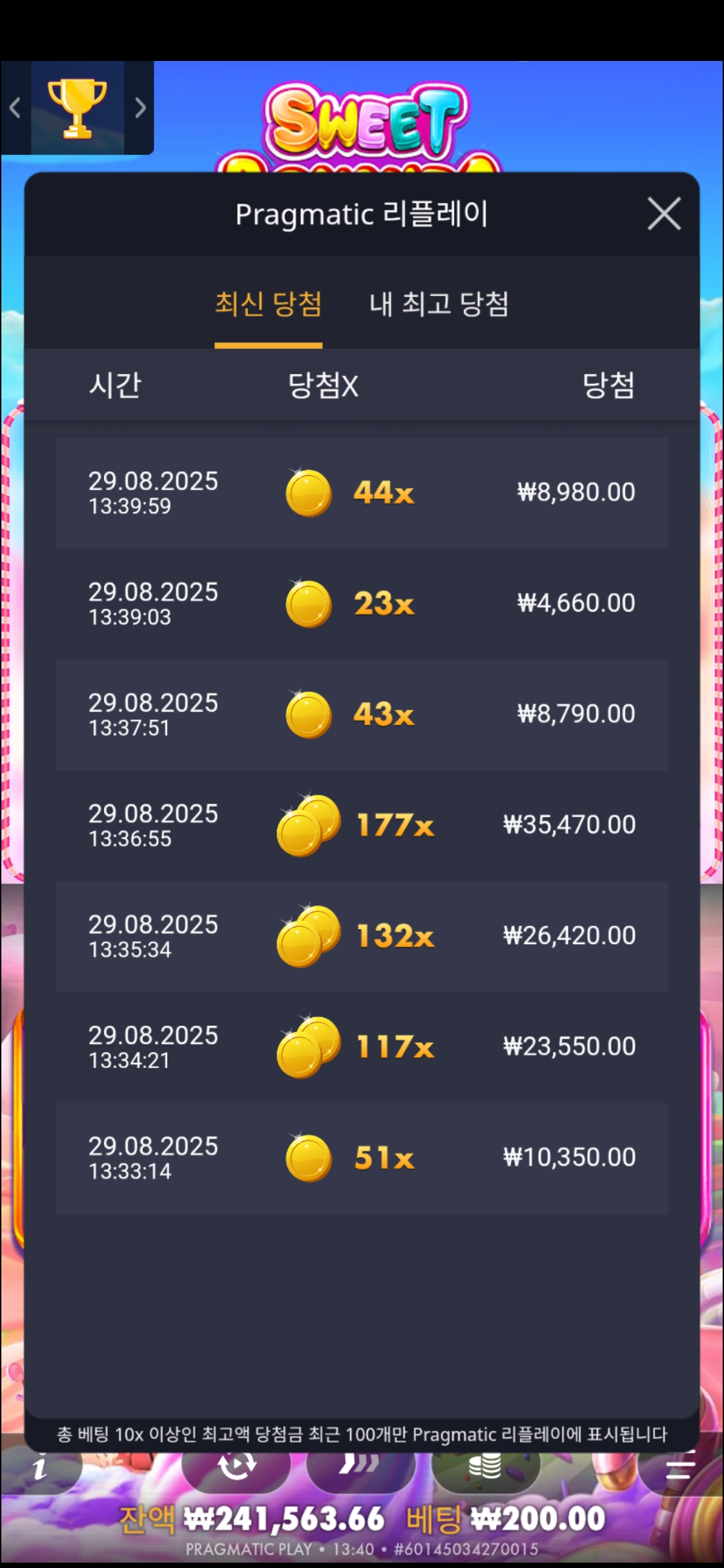Select the 최신 당첨 tab
Viewport: 724px width, 1568px height.
tap(268, 305)
